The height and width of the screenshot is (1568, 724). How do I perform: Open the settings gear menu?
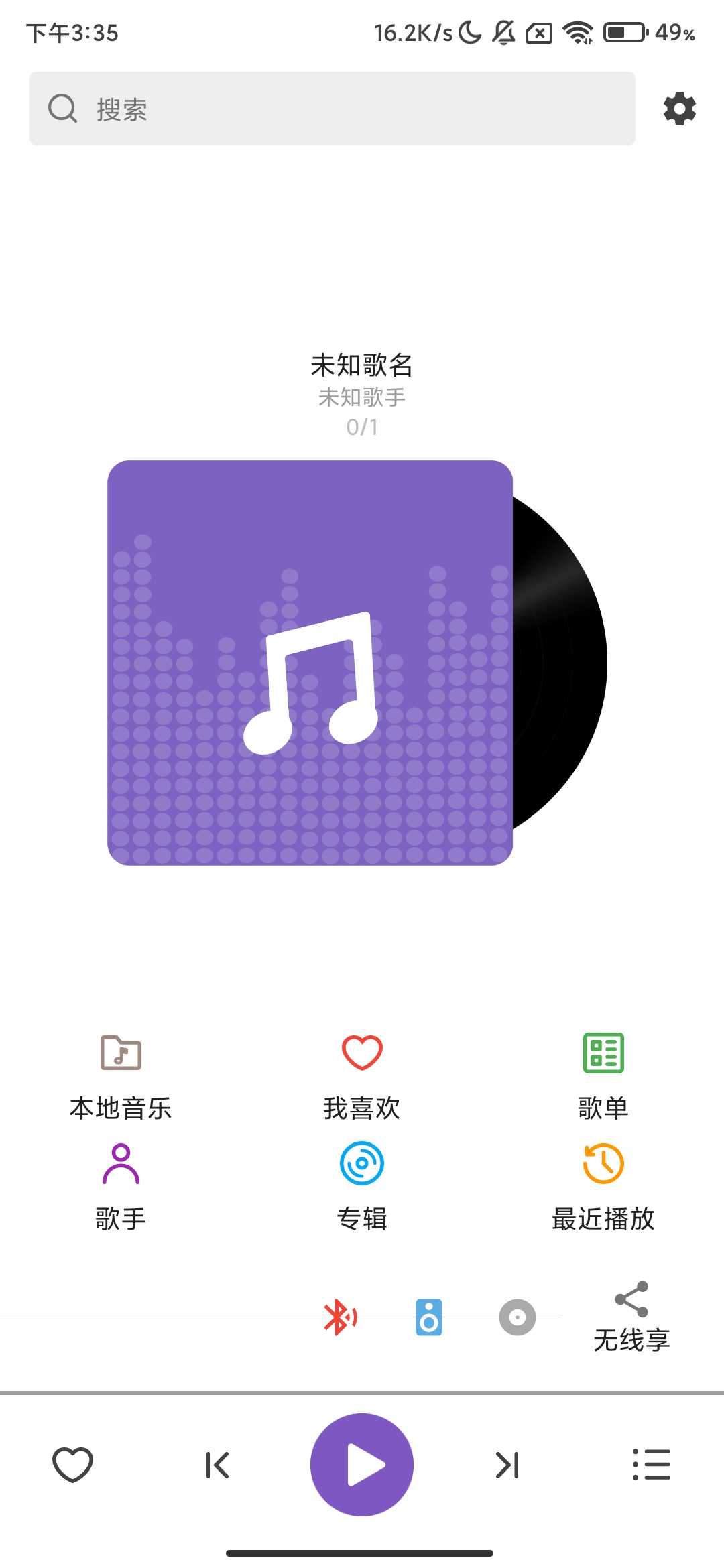click(678, 109)
